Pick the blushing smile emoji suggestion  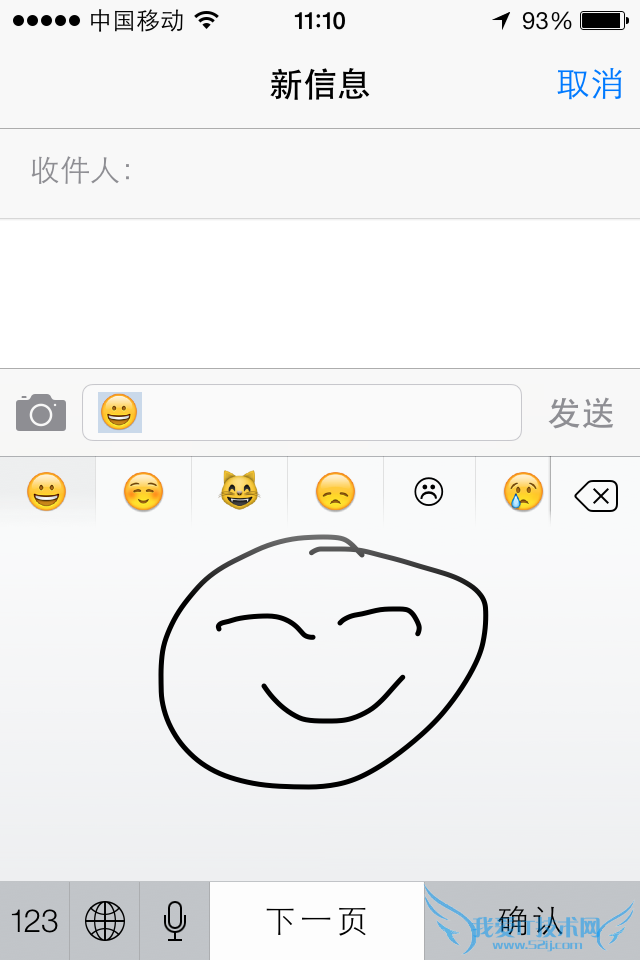click(x=142, y=492)
